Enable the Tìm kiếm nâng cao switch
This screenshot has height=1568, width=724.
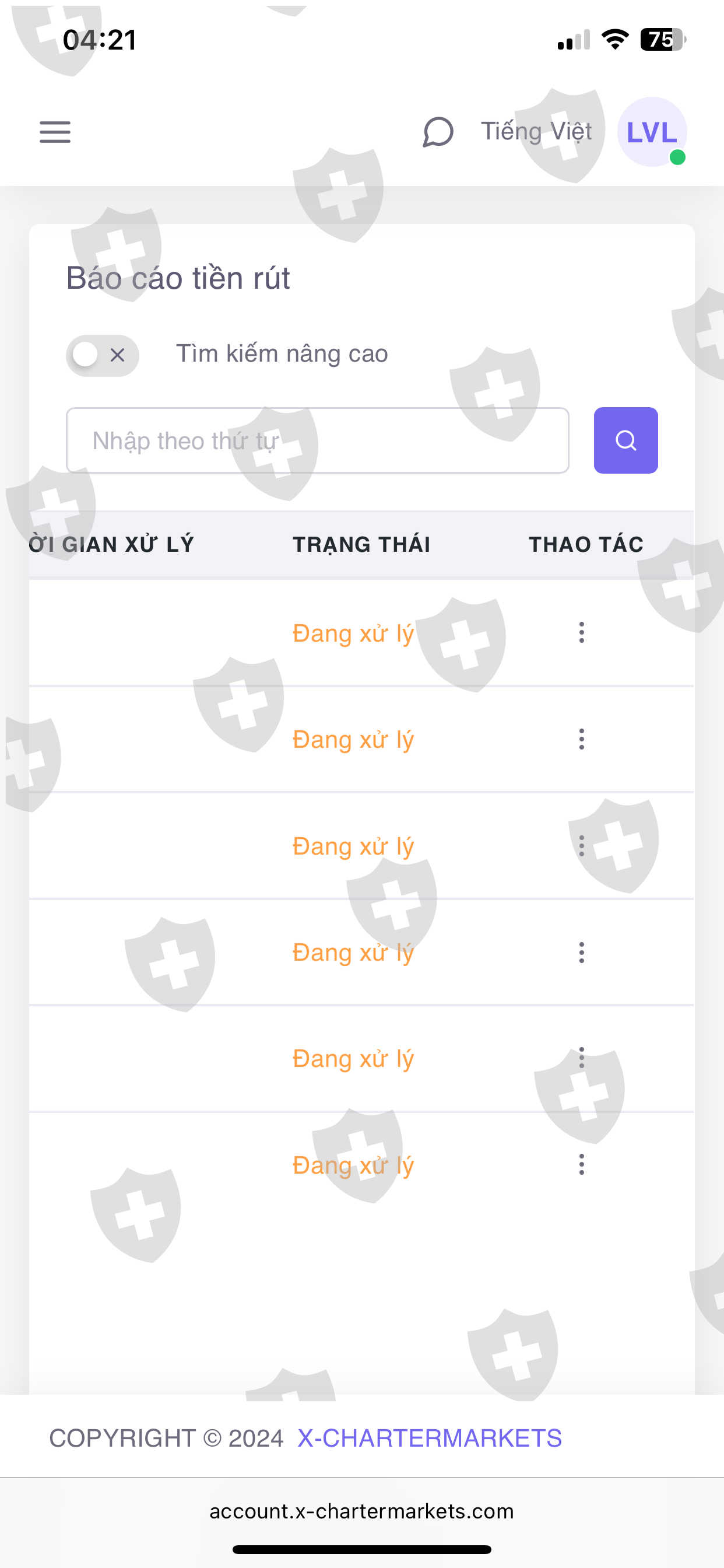coord(102,355)
